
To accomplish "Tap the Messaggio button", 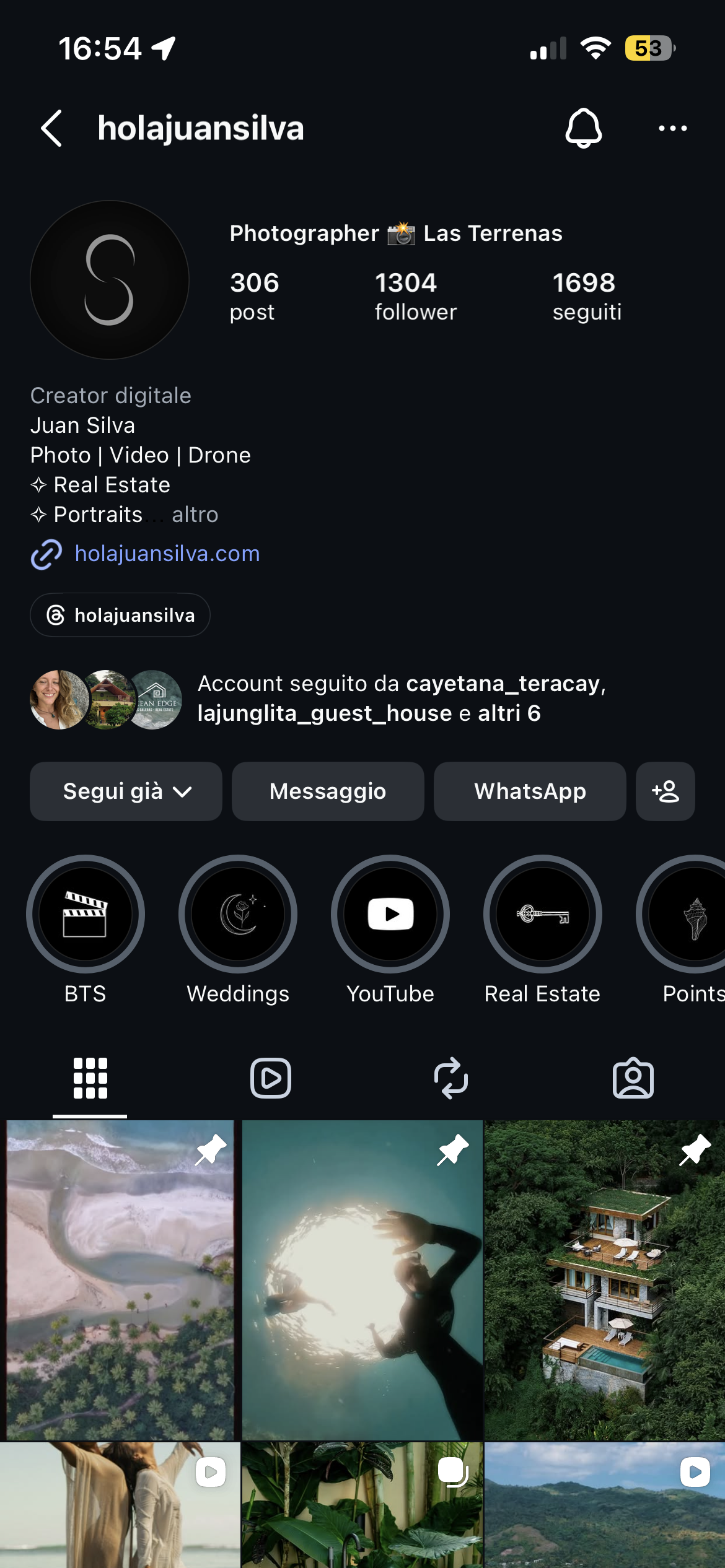I will (x=328, y=791).
